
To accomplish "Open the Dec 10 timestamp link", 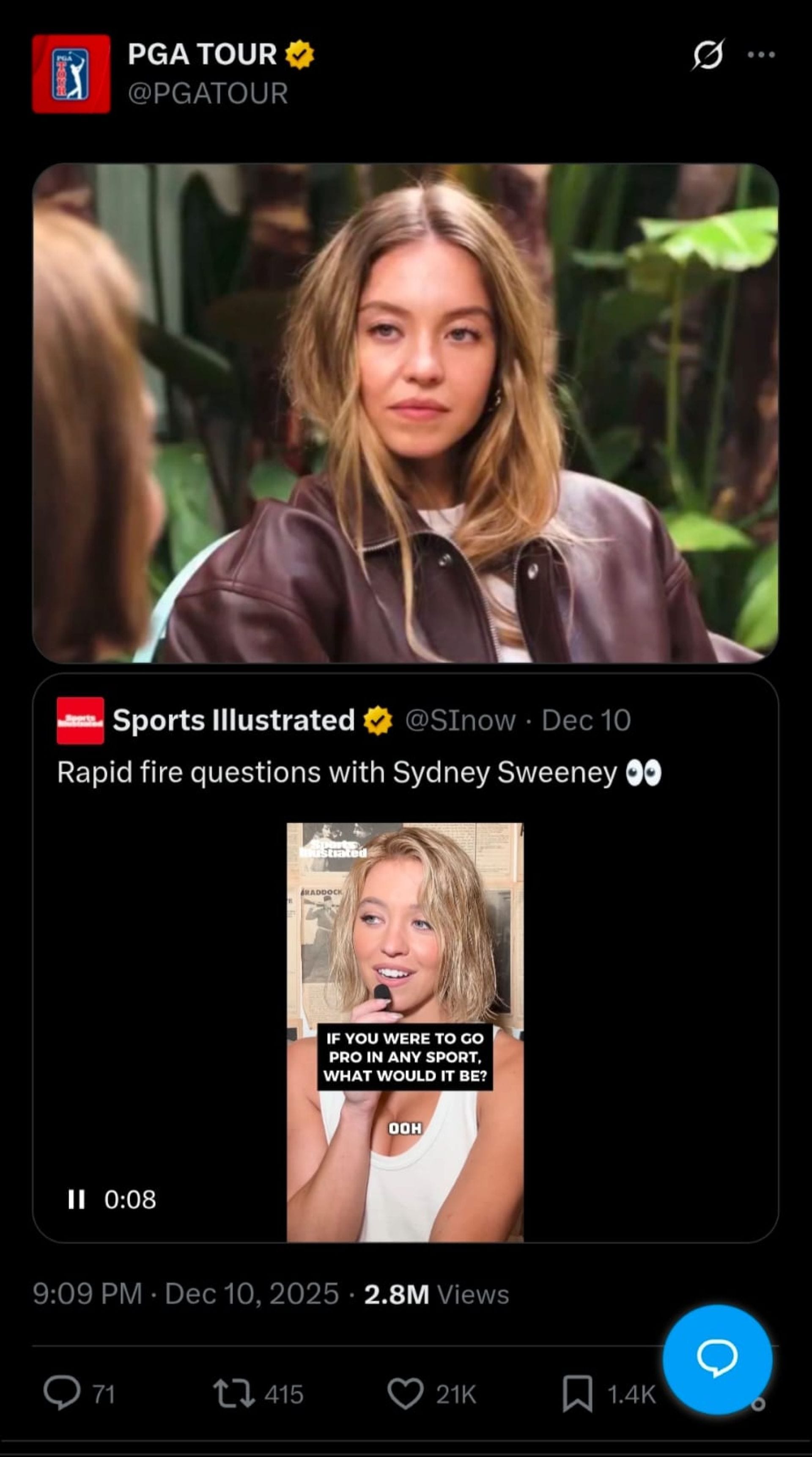I will point(587,720).
